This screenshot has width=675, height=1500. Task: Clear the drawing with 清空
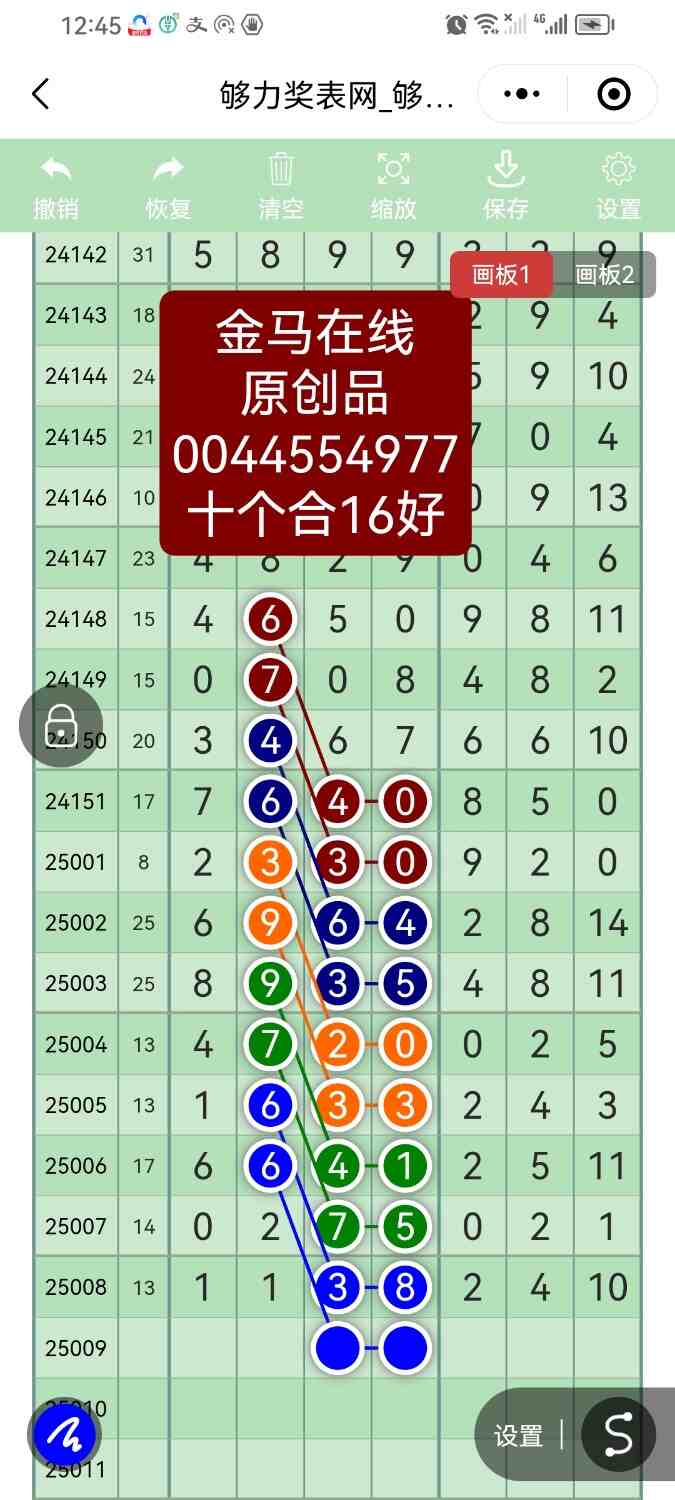pyautogui.click(x=281, y=186)
